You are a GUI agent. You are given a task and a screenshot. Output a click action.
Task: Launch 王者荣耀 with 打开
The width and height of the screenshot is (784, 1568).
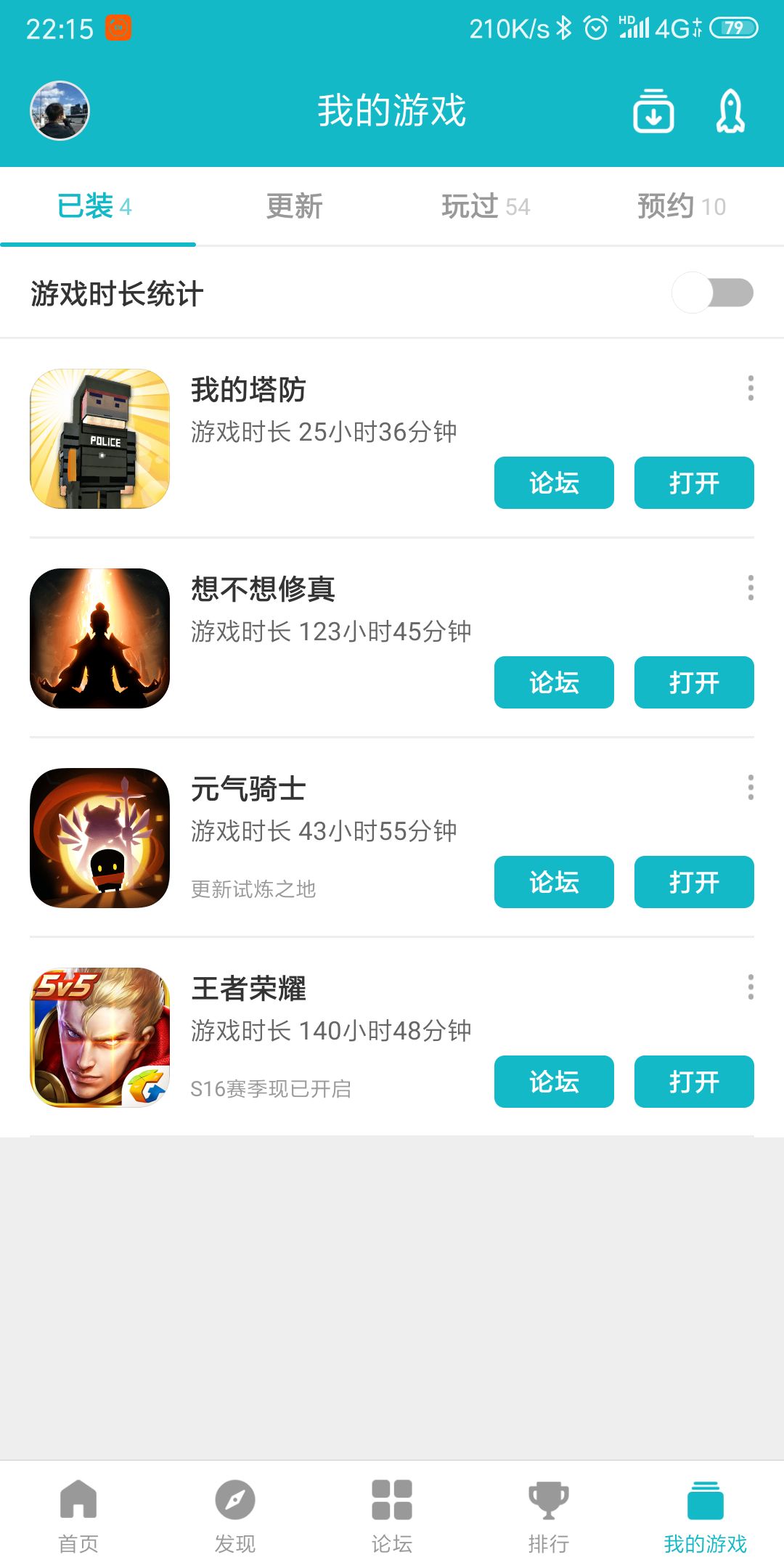(694, 1082)
